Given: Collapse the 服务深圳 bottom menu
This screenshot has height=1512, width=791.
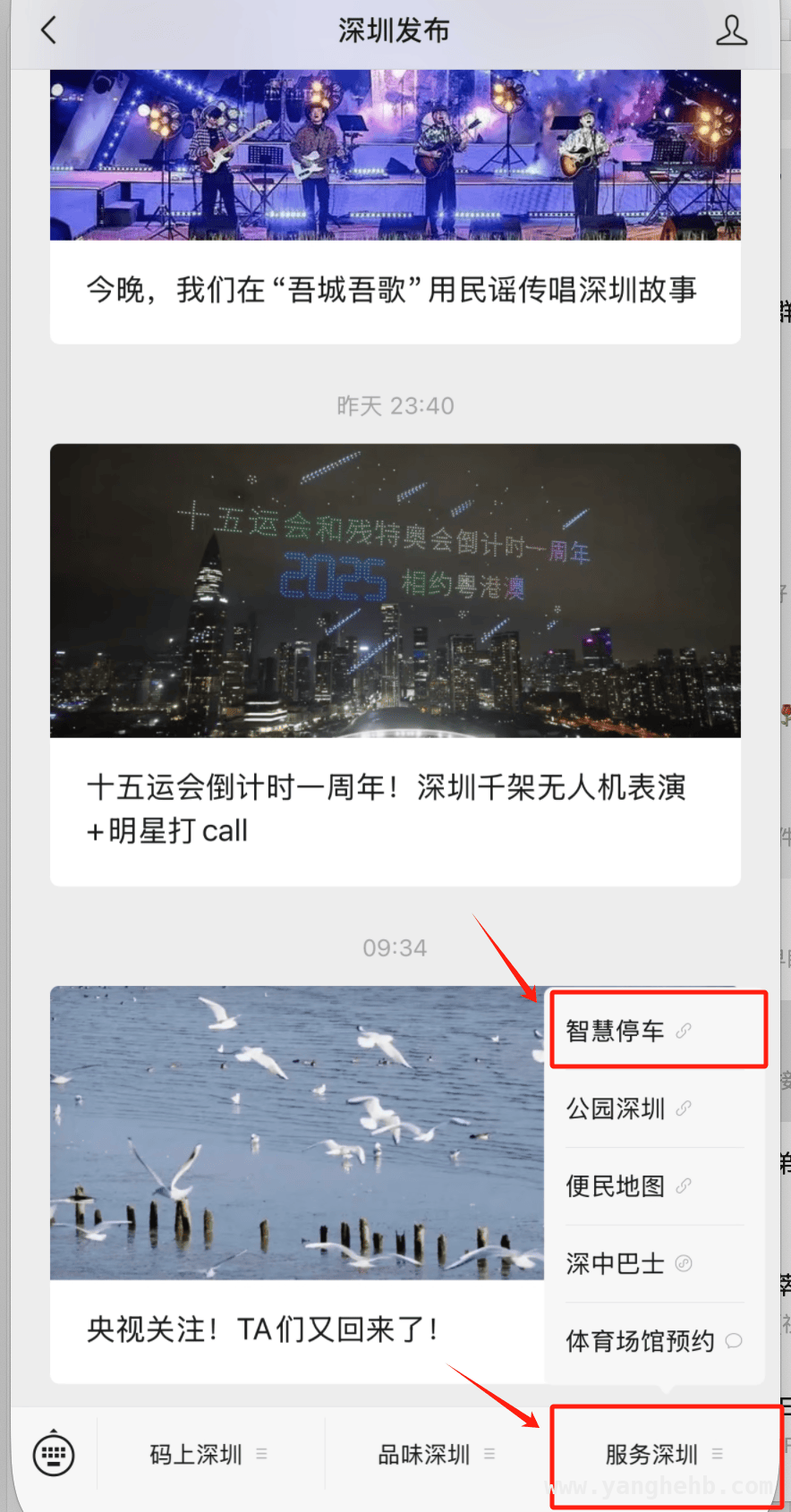Looking at the screenshot, I should (665, 1455).
